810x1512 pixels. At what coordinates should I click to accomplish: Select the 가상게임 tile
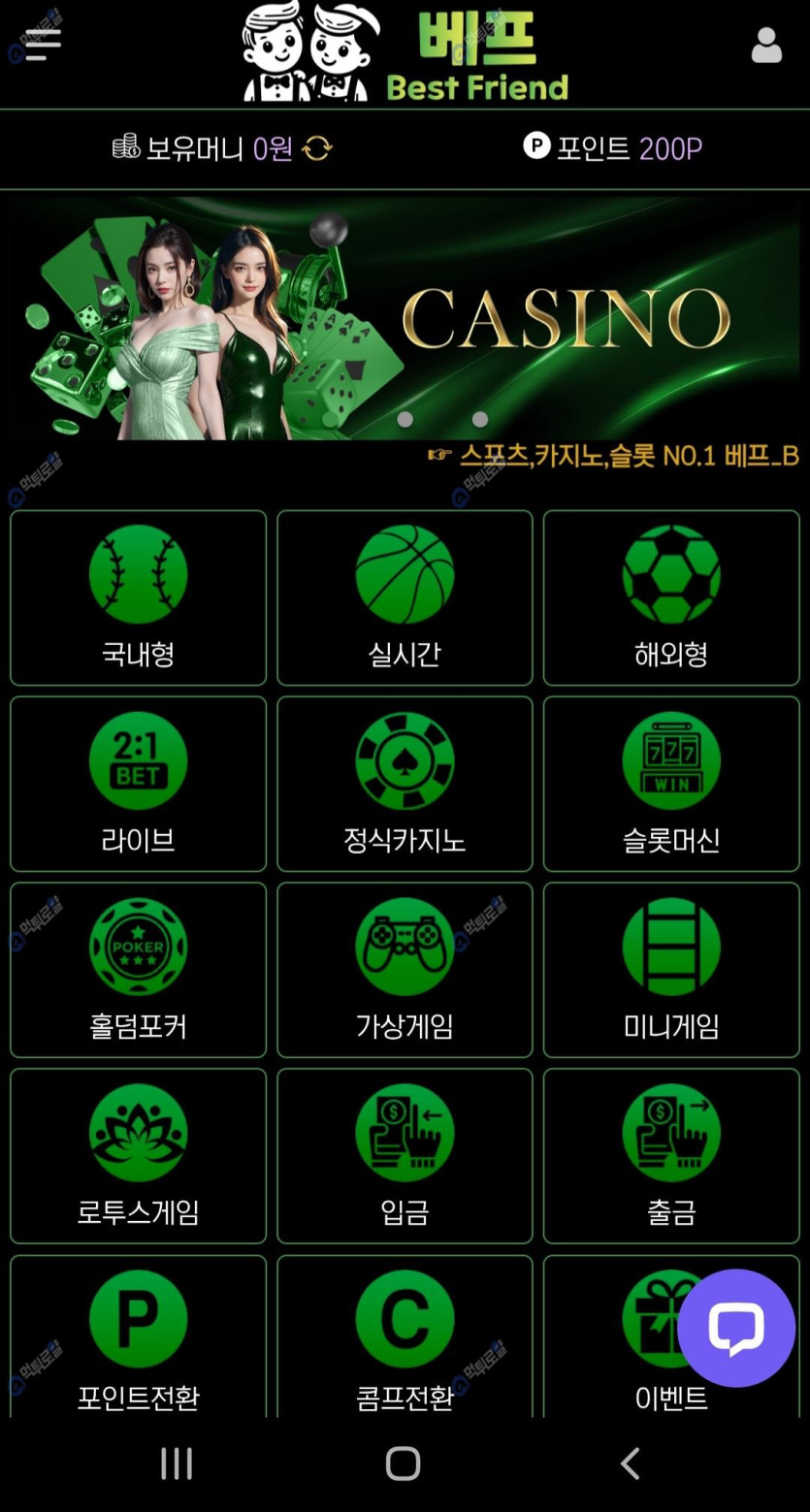405,970
